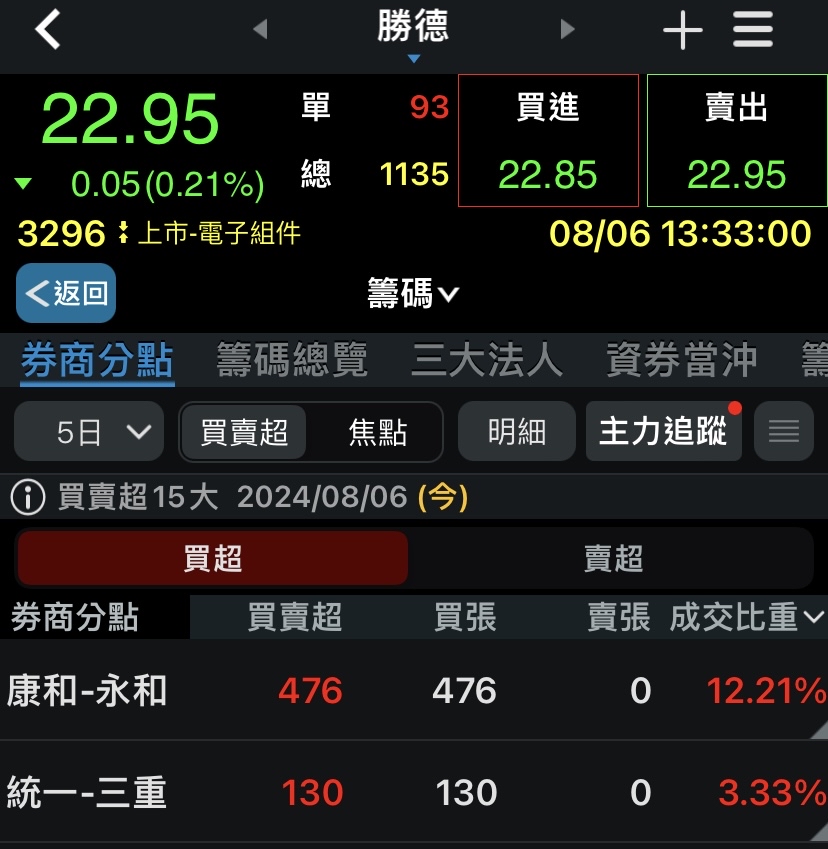This screenshot has height=849, width=828.
Task: Switch to the 三大法人 tab
Action: 487,361
